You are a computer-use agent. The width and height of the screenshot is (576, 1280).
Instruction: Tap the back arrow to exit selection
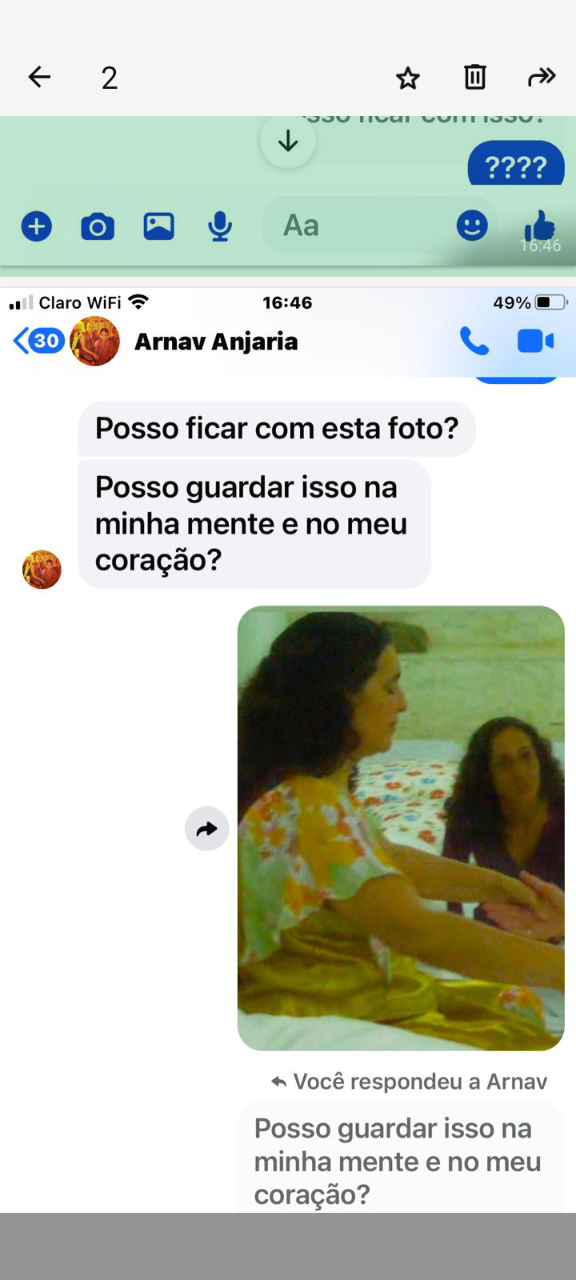(x=39, y=77)
